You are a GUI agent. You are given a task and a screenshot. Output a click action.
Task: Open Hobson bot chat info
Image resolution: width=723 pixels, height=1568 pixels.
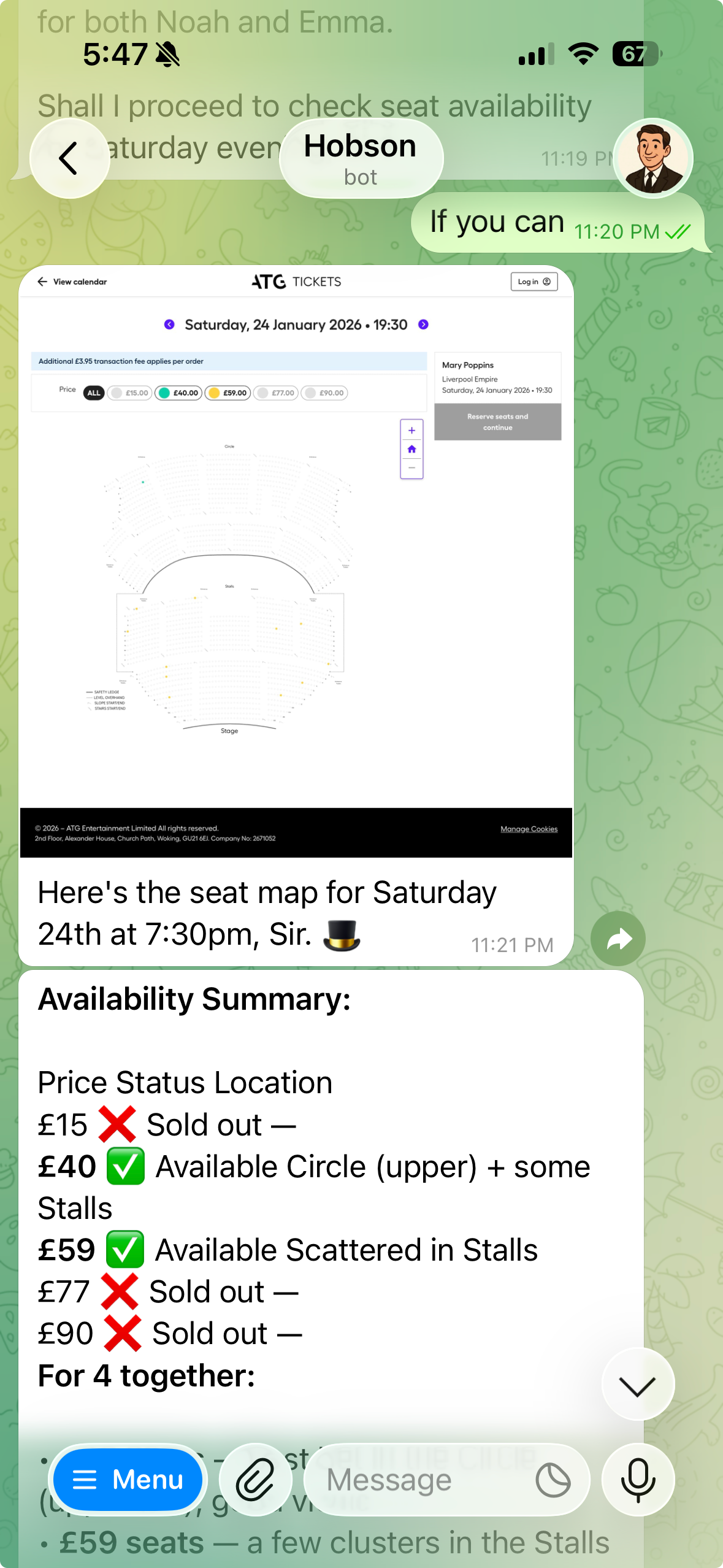click(361, 158)
